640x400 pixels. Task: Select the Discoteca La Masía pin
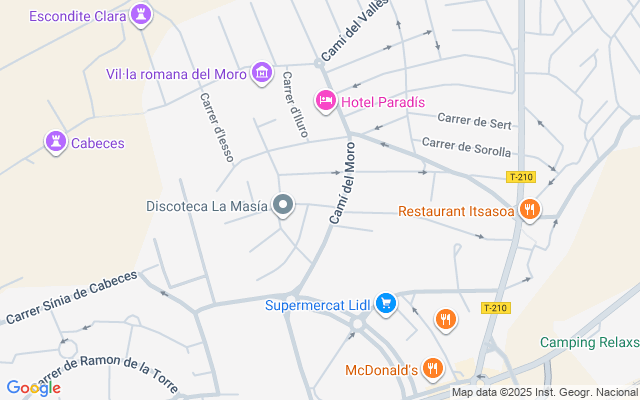coord(283,206)
